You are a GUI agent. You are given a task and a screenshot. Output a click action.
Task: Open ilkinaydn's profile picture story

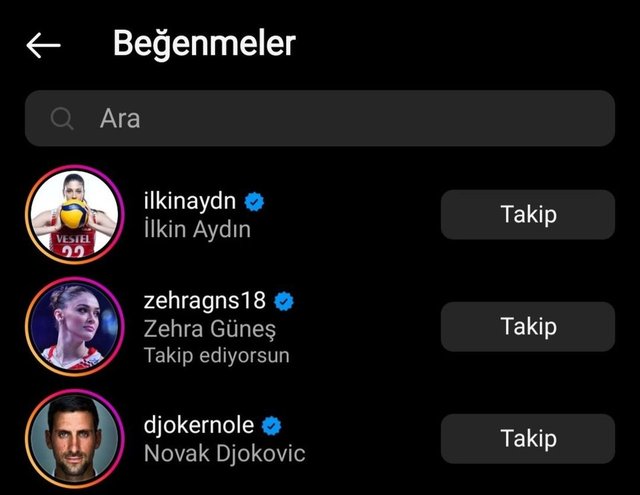click(74, 215)
